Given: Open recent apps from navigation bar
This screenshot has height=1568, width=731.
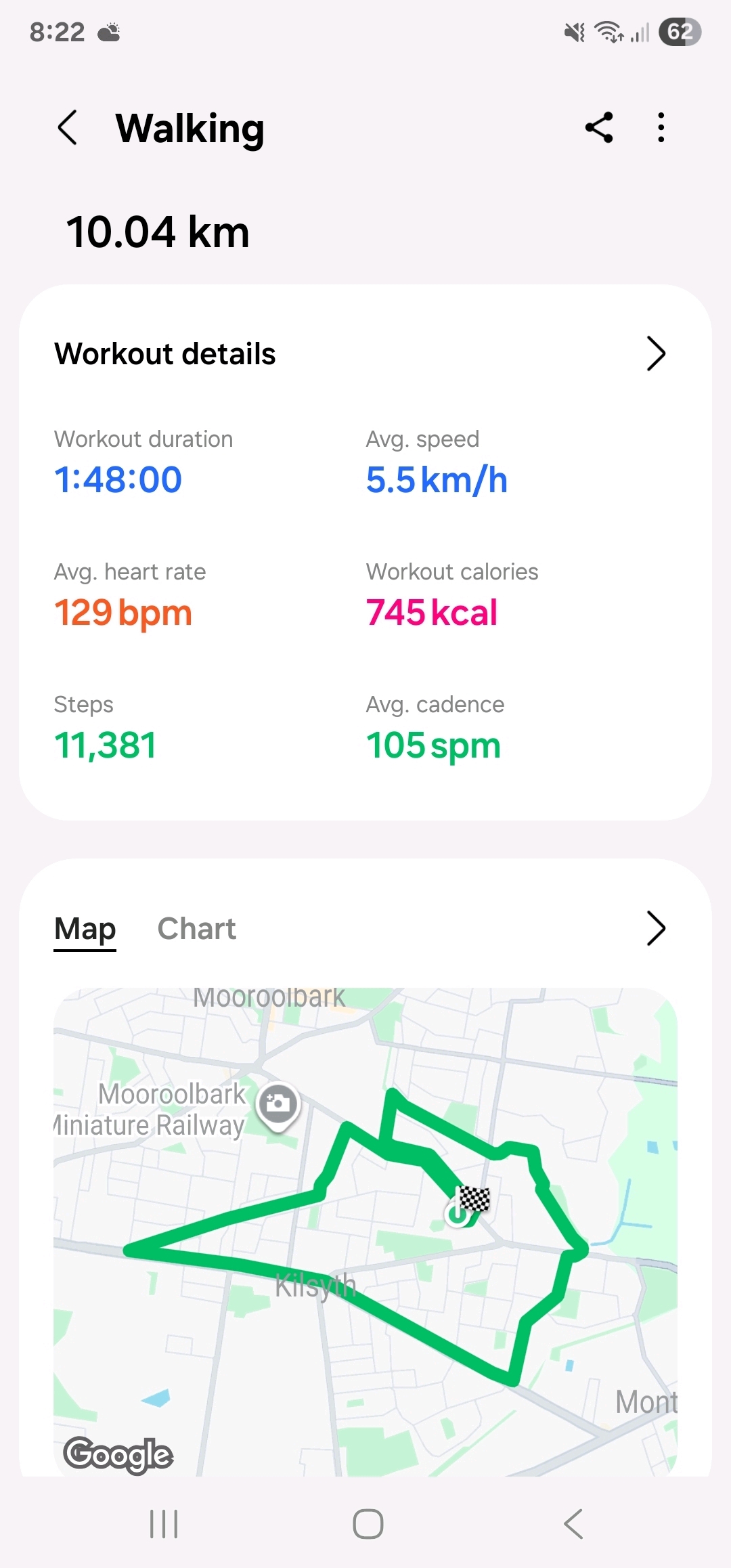Looking at the screenshot, I should coord(164,1524).
